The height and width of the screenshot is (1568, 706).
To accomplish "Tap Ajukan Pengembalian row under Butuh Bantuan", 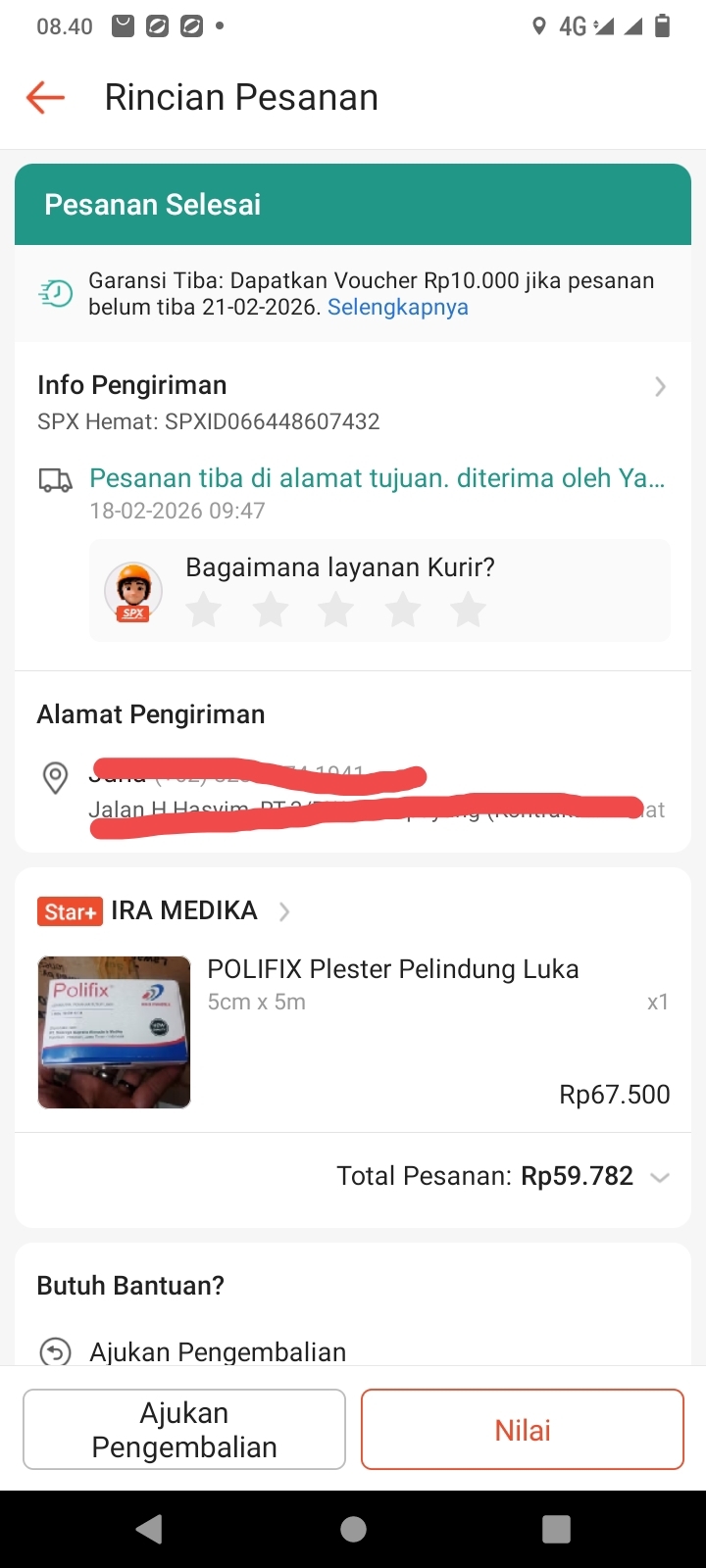I will [218, 1351].
